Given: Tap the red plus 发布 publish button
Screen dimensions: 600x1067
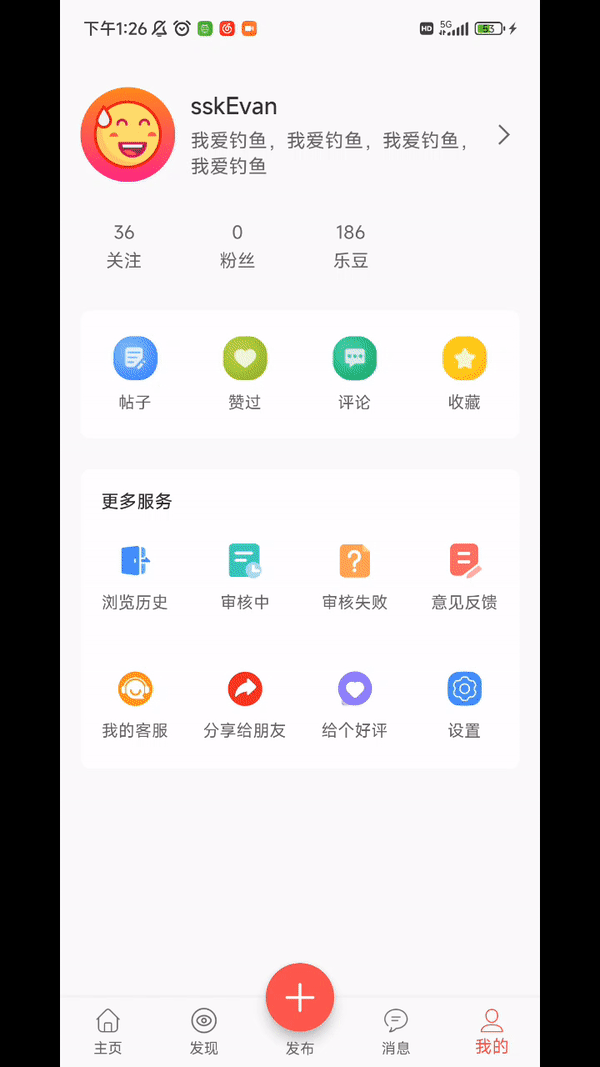Looking at the screenshot, I should 300,998.
